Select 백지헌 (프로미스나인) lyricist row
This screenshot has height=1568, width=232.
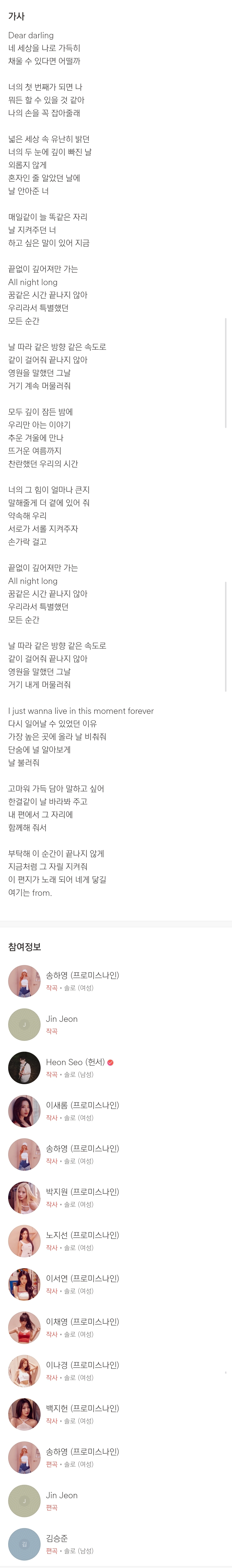(116, 1413)
